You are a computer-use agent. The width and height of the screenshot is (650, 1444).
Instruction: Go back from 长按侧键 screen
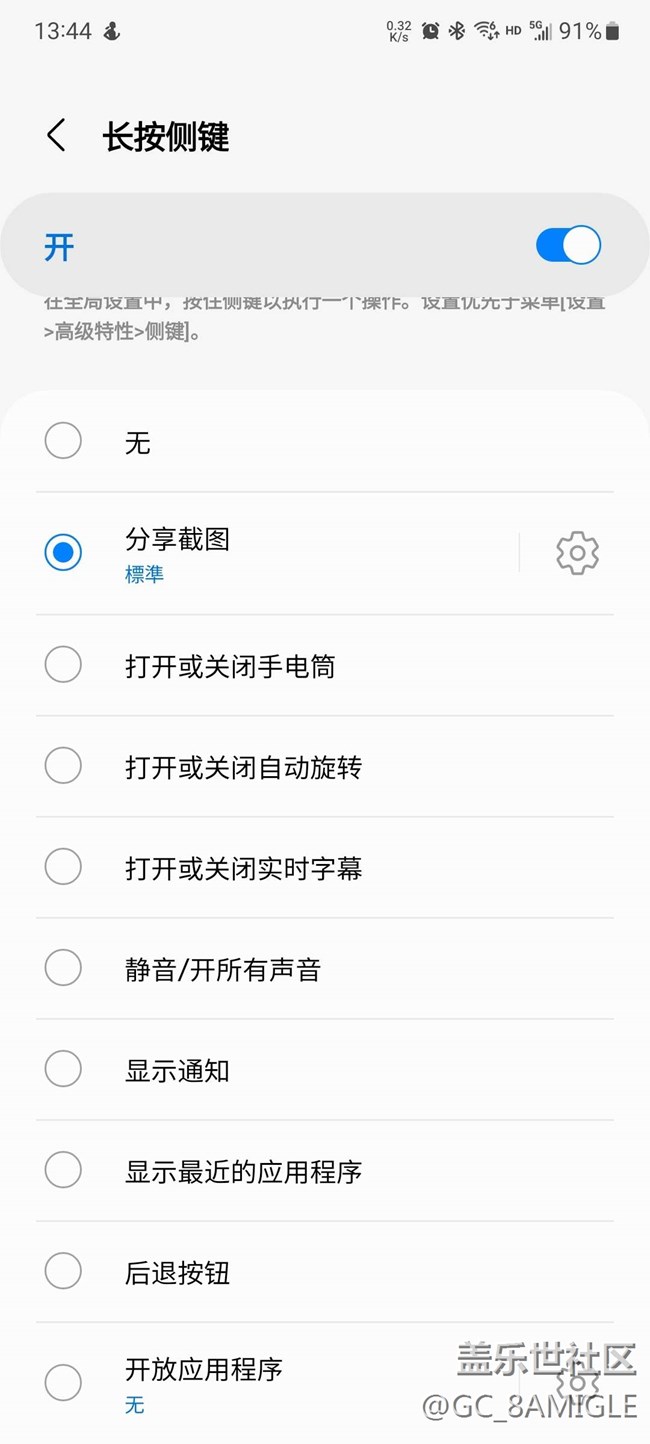click(56, 136)
